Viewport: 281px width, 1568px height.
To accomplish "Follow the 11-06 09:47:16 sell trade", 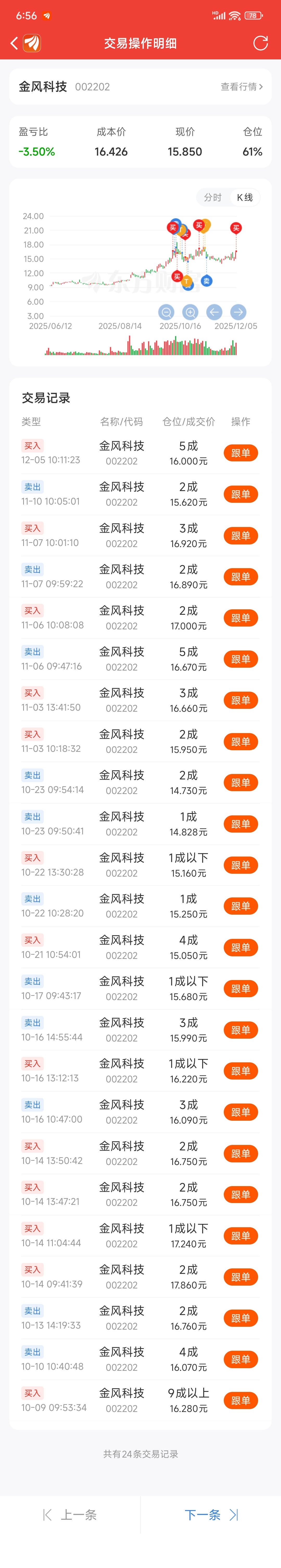I will [x=241, y=659].
